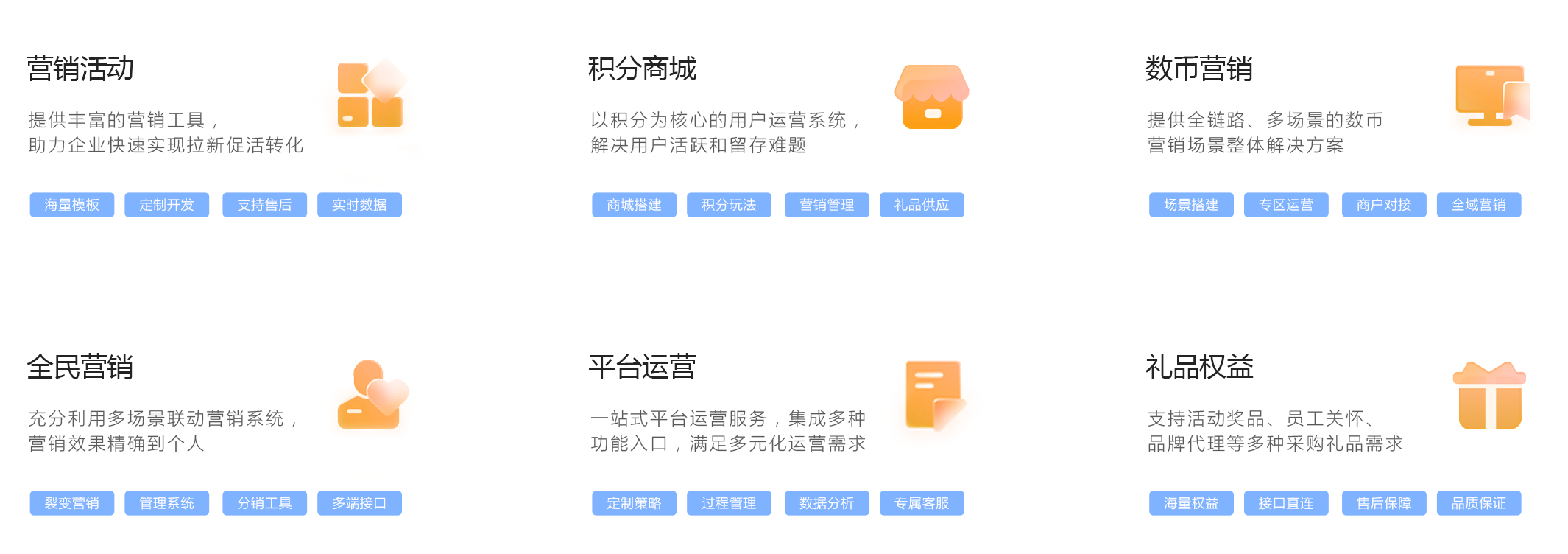Tap the 实时数据 chip
This screenshot has height=554, width=1568.
click(x=359, y=205)
